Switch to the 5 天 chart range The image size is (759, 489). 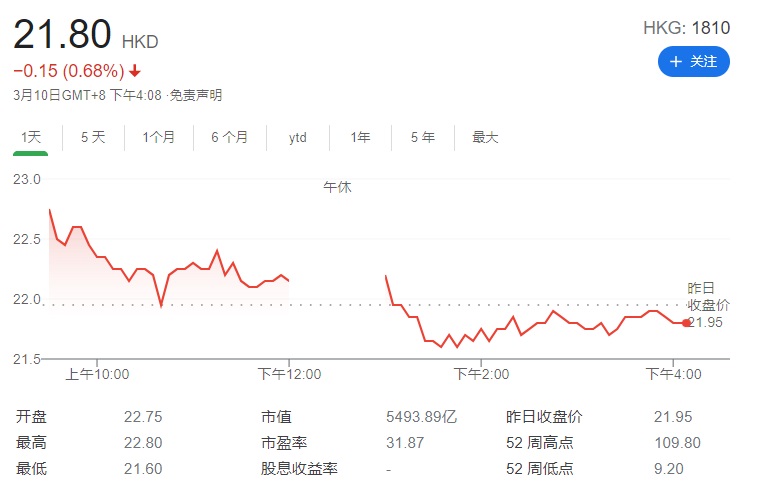click(93, 138)
